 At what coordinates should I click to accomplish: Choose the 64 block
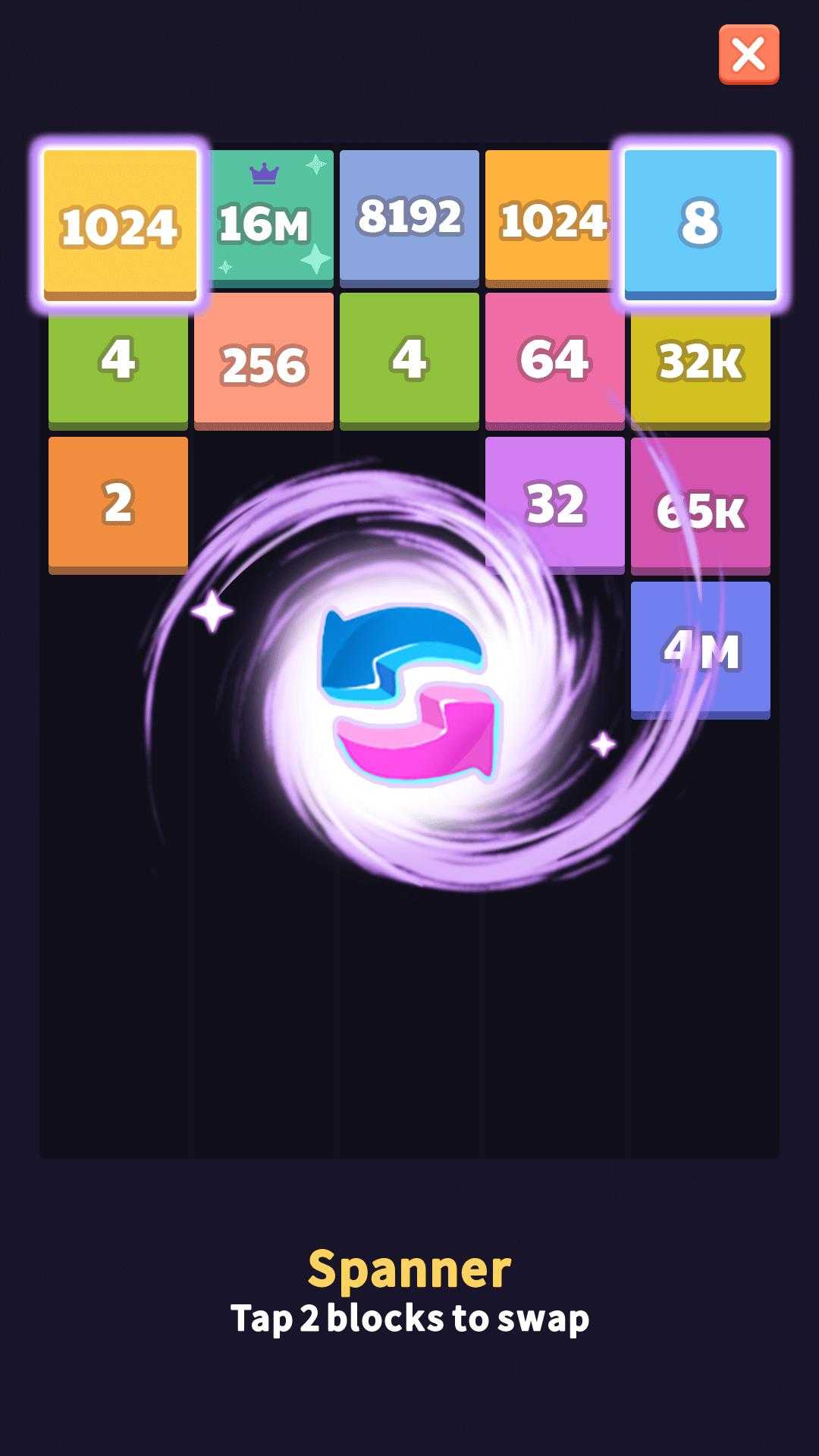coord(555,362)
